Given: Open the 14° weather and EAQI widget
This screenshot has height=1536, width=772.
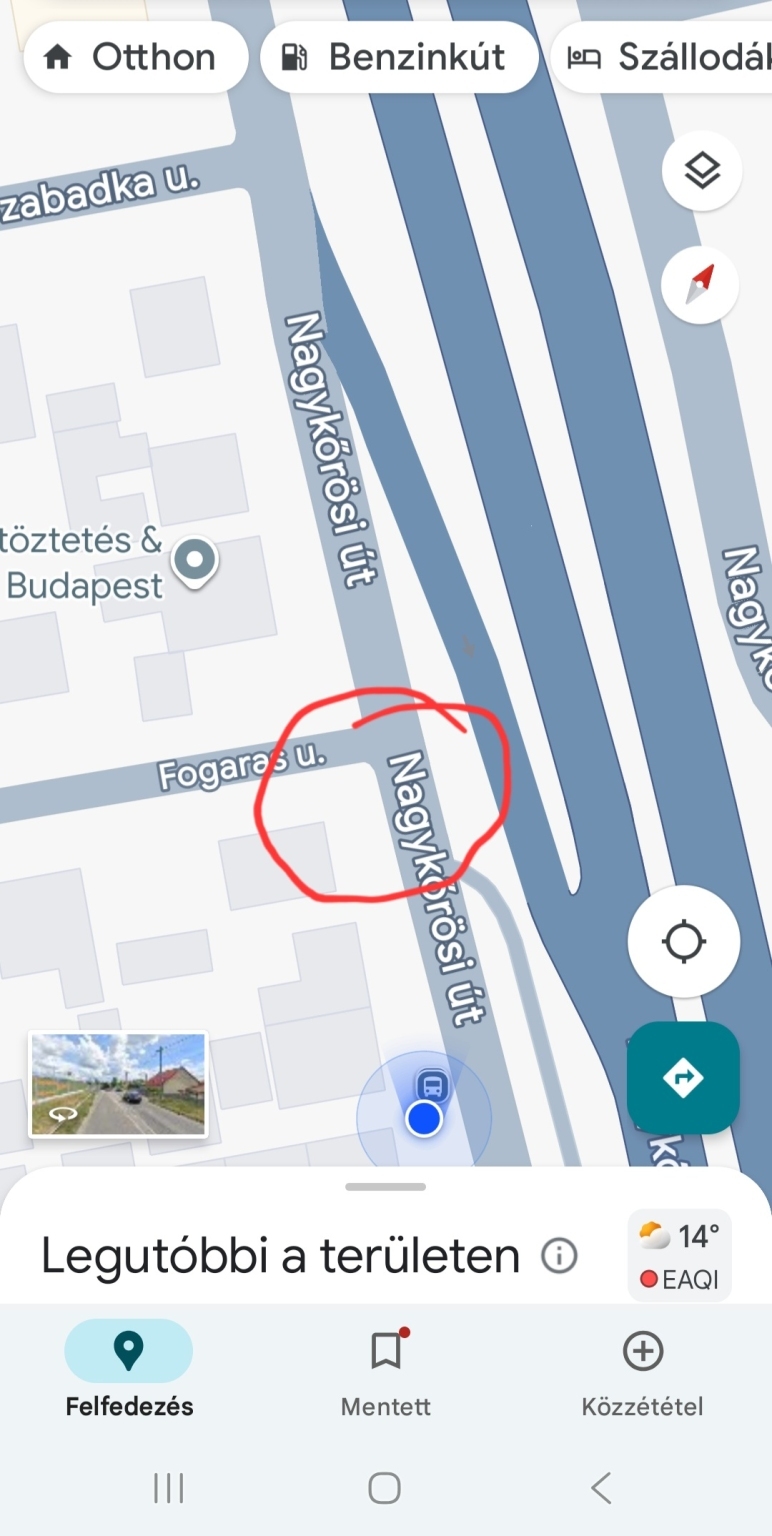Looking at the screenshot, I should click(x=680, y=1256).
